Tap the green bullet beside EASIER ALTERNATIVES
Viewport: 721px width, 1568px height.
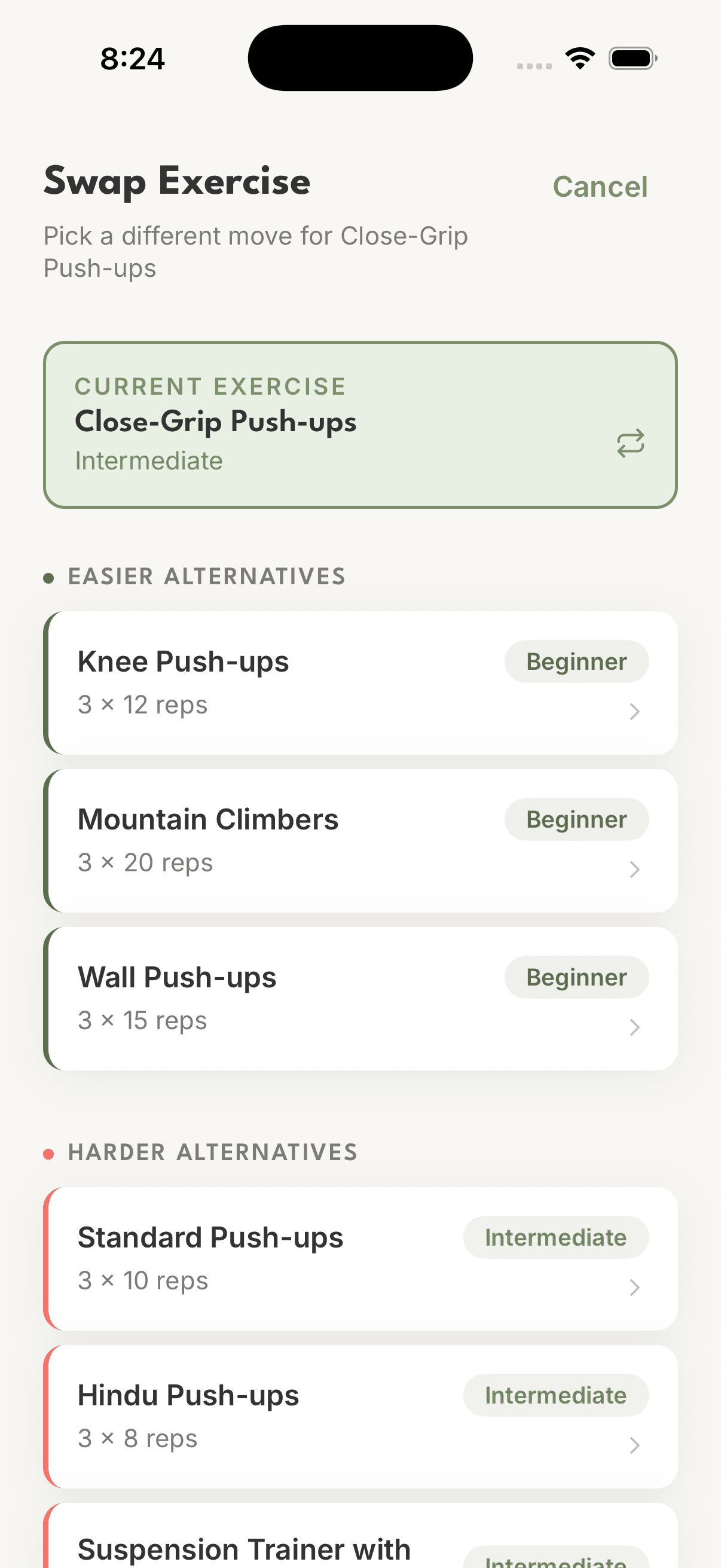(x=49, y=577)
